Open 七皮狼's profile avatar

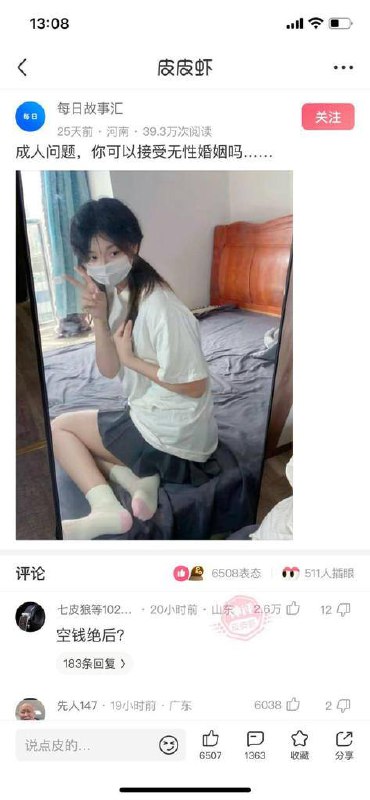30,617
